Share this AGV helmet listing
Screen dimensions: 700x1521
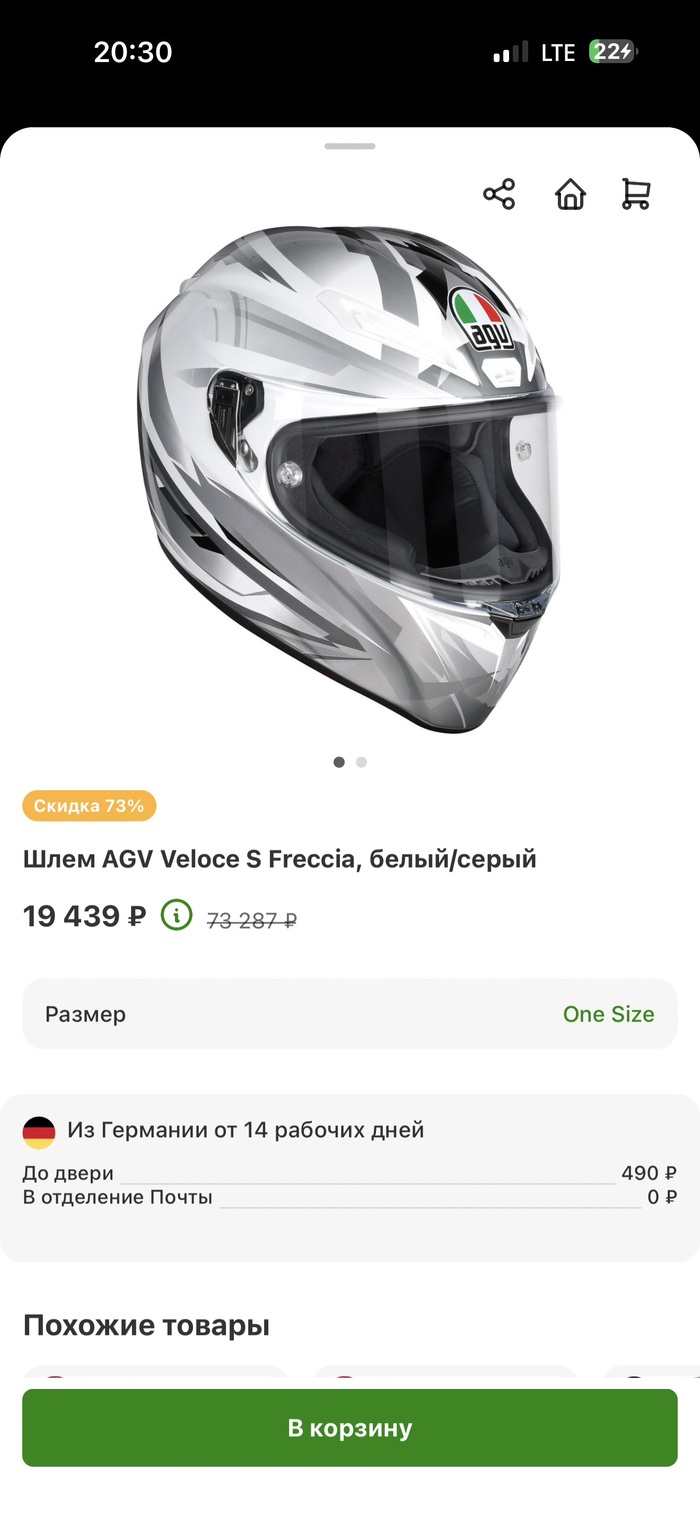point(499,194)
